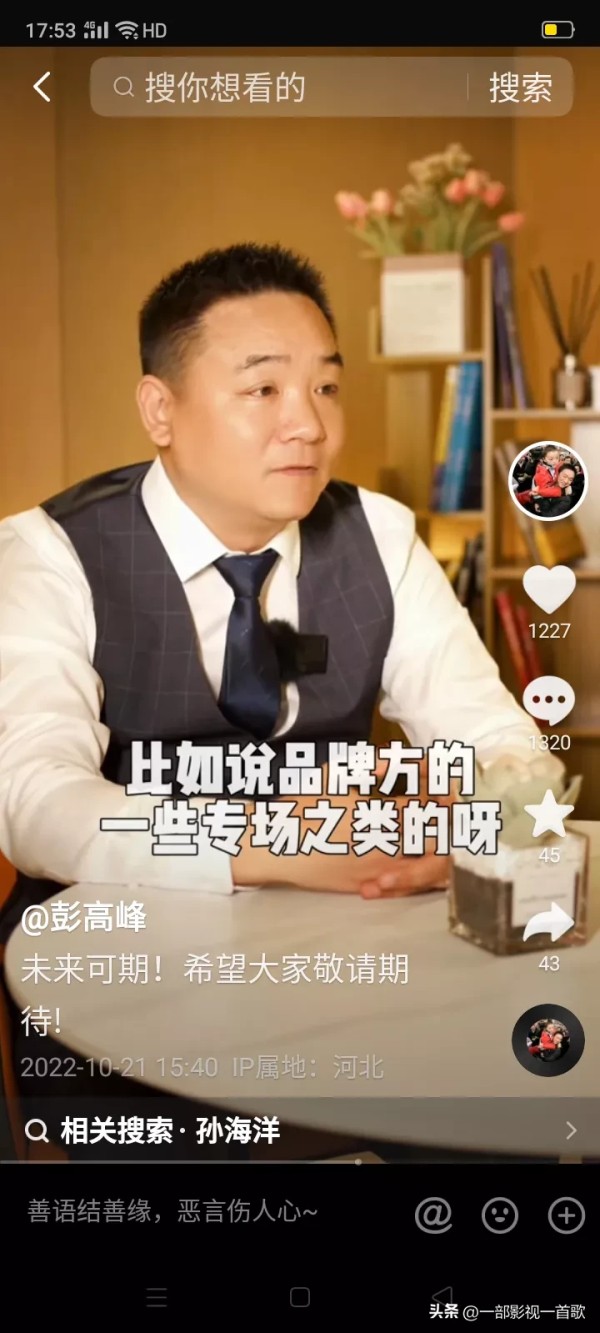Mention someone with the @ icon
600x1333 pixels.
pyautogui.click(x=433, y=1215)
